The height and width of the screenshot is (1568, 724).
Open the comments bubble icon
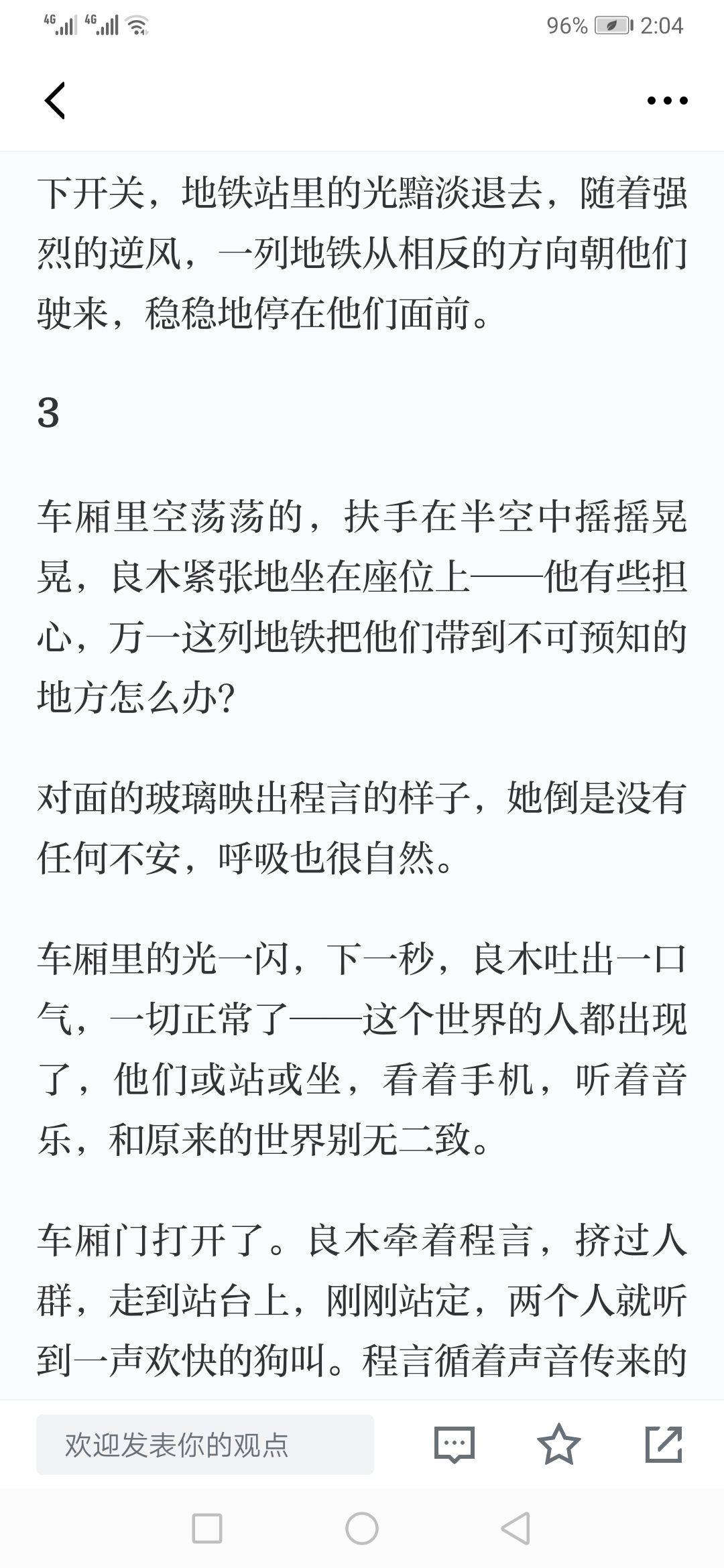tap(455, 1445)
